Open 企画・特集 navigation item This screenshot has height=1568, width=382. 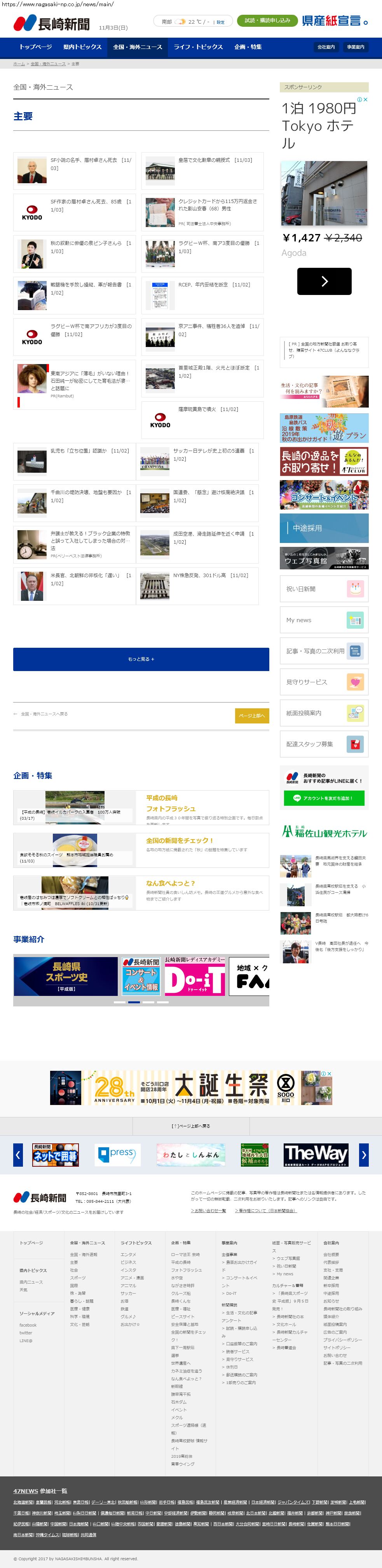(248, 47)
